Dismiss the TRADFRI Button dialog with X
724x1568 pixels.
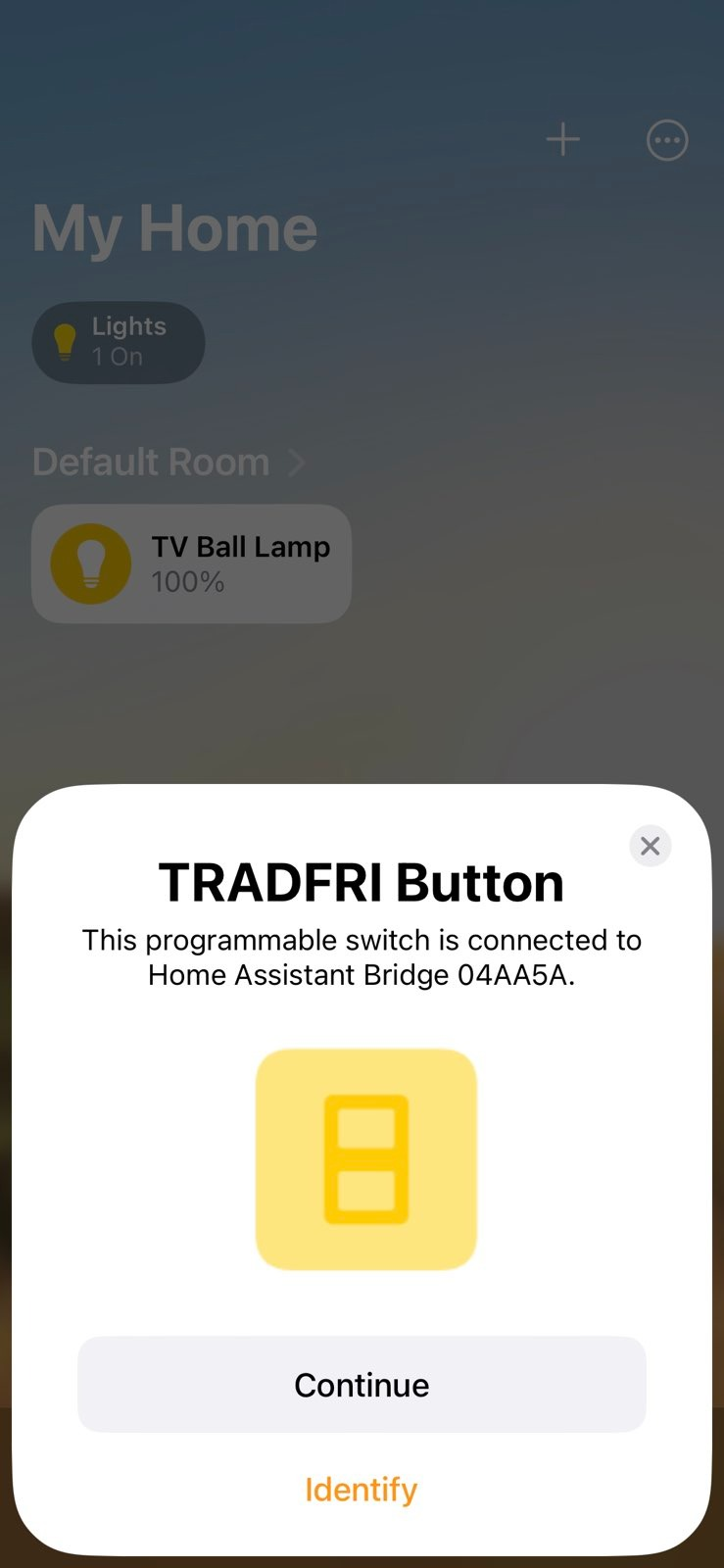[650, 846]
